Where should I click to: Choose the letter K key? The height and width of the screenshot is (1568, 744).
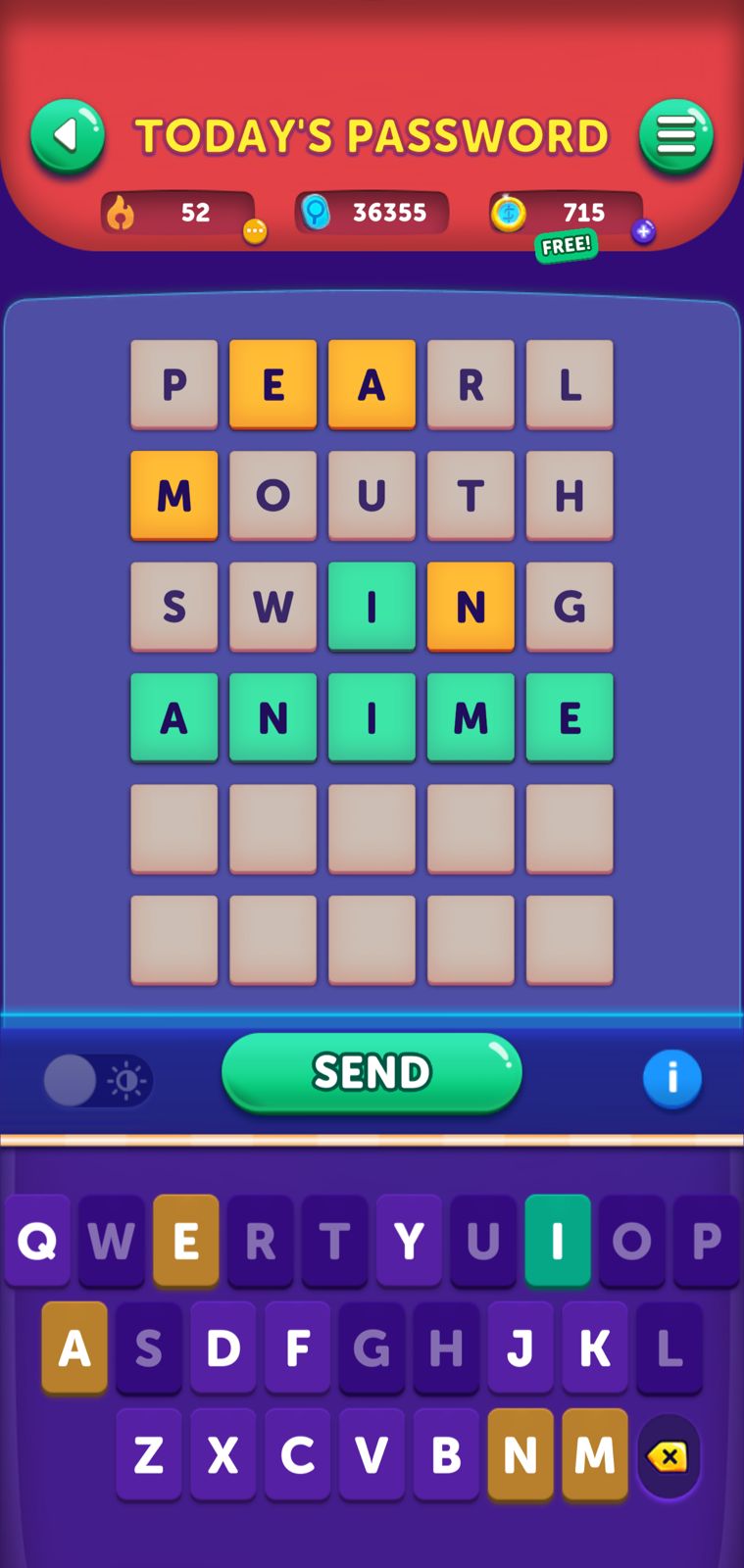[x=594, y=1348]
